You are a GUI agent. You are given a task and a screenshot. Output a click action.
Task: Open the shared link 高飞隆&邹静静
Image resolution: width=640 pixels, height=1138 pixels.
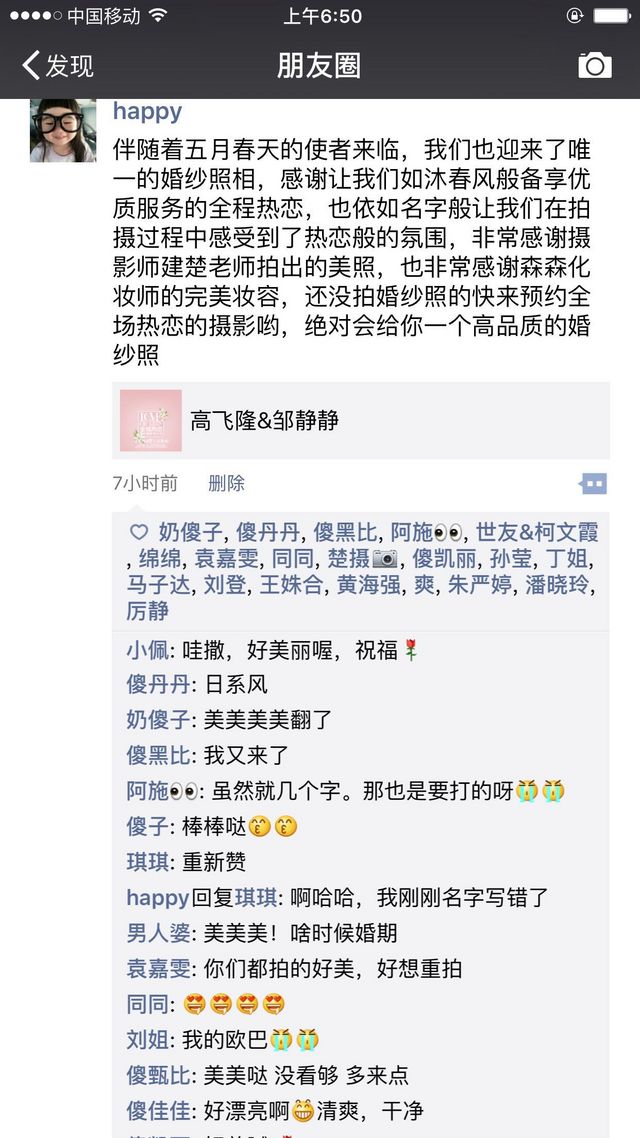(x=361, y=420)
